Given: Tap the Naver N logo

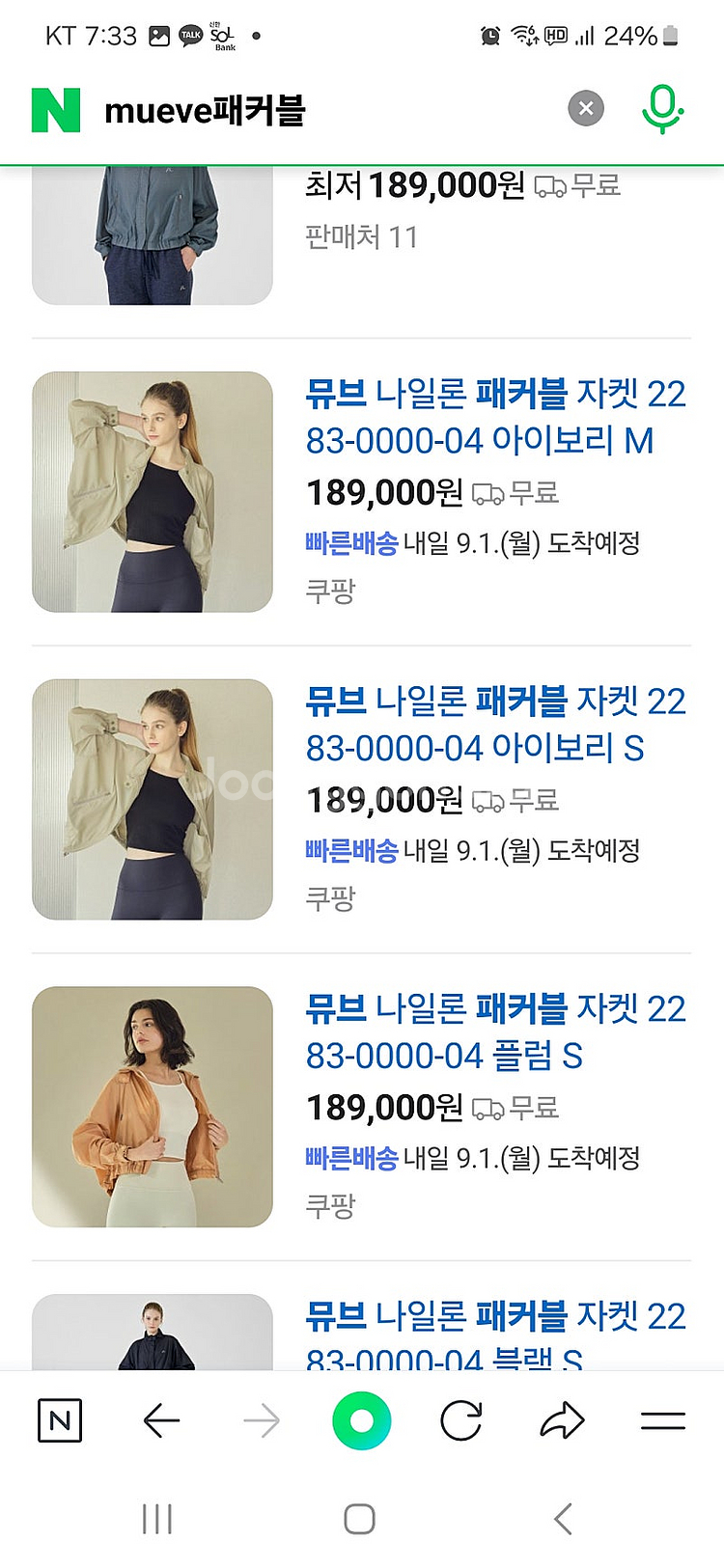Looking at the screenshot, I should pos(56,110).
